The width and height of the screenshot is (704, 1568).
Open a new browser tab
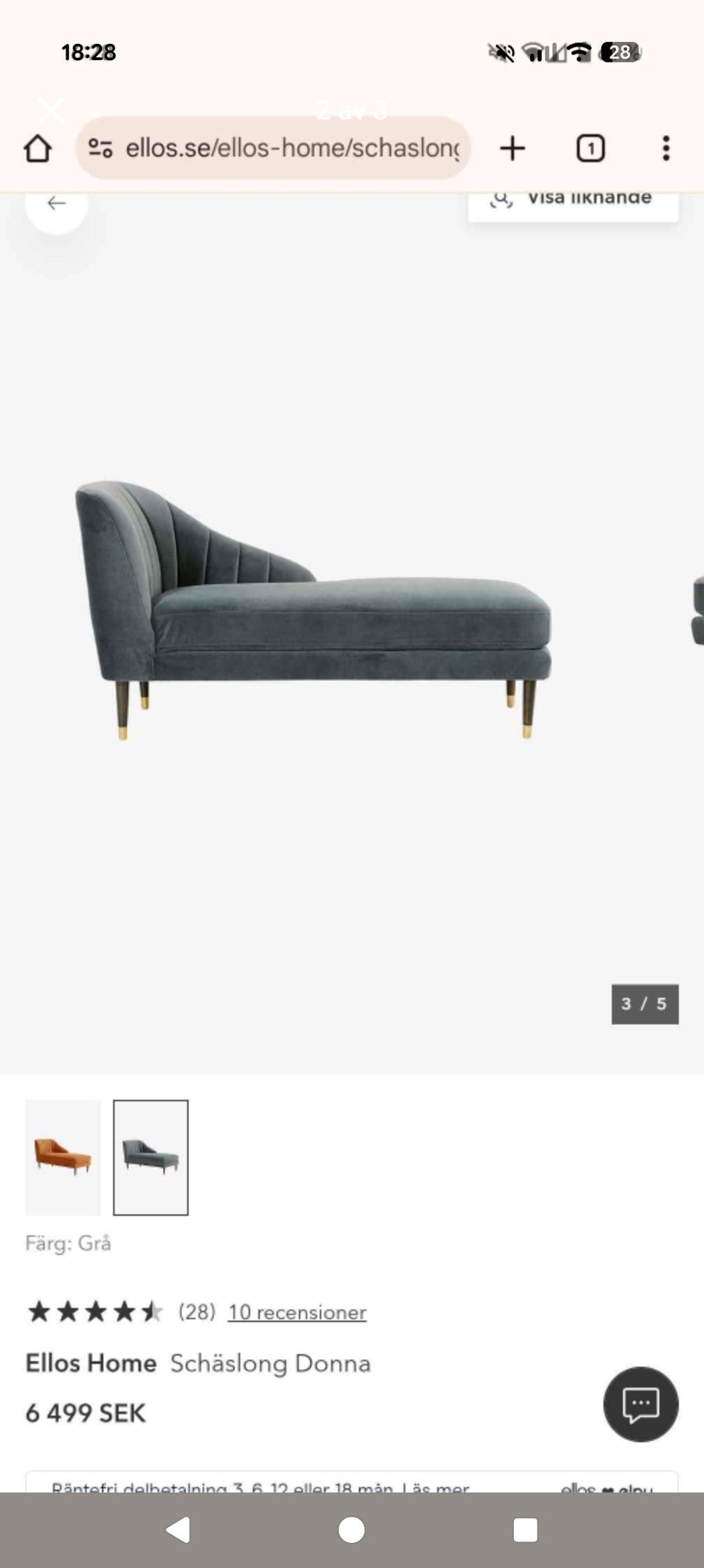(513, 148)
